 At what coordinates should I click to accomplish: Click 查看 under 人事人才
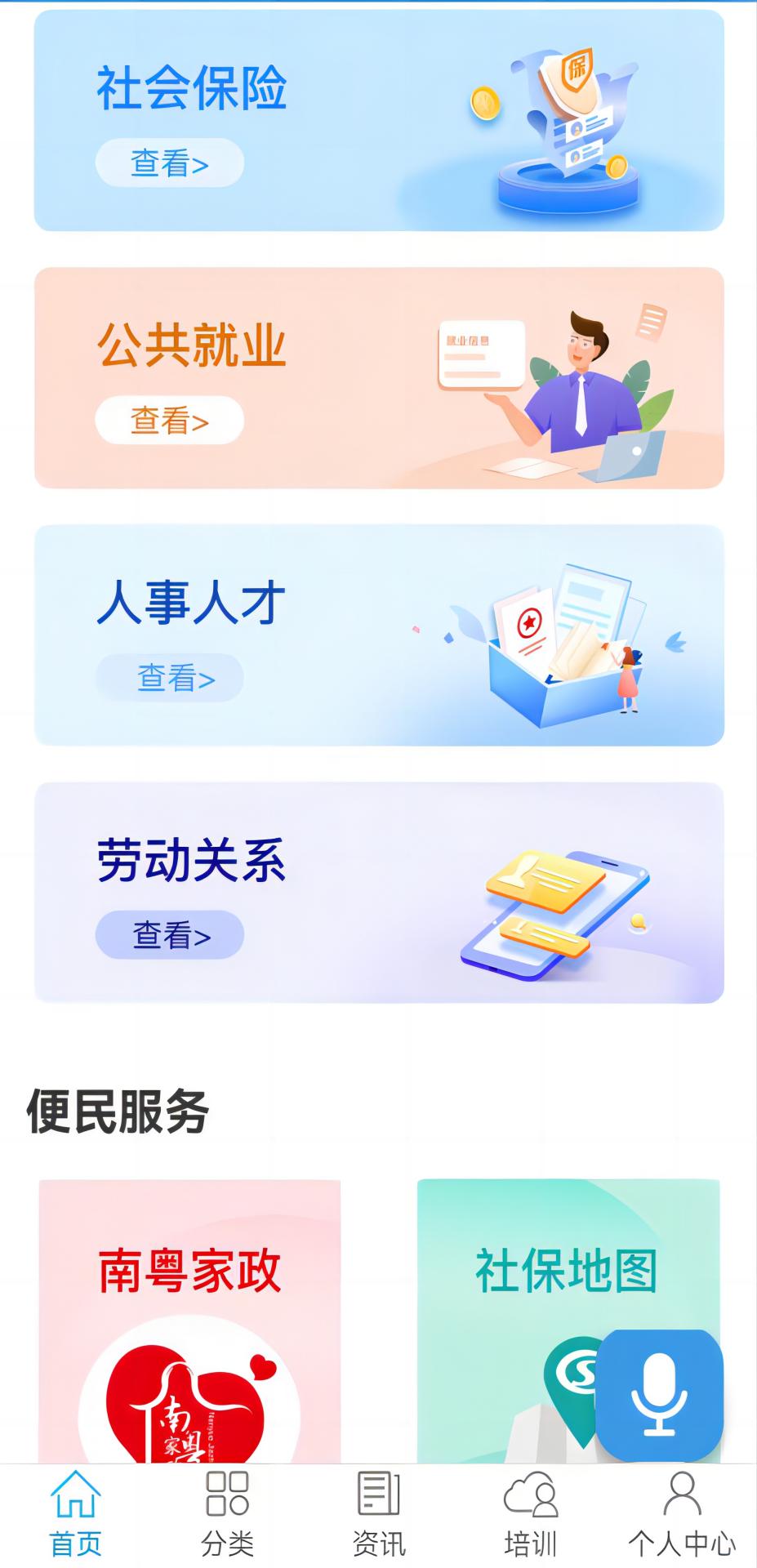[170, 676]
